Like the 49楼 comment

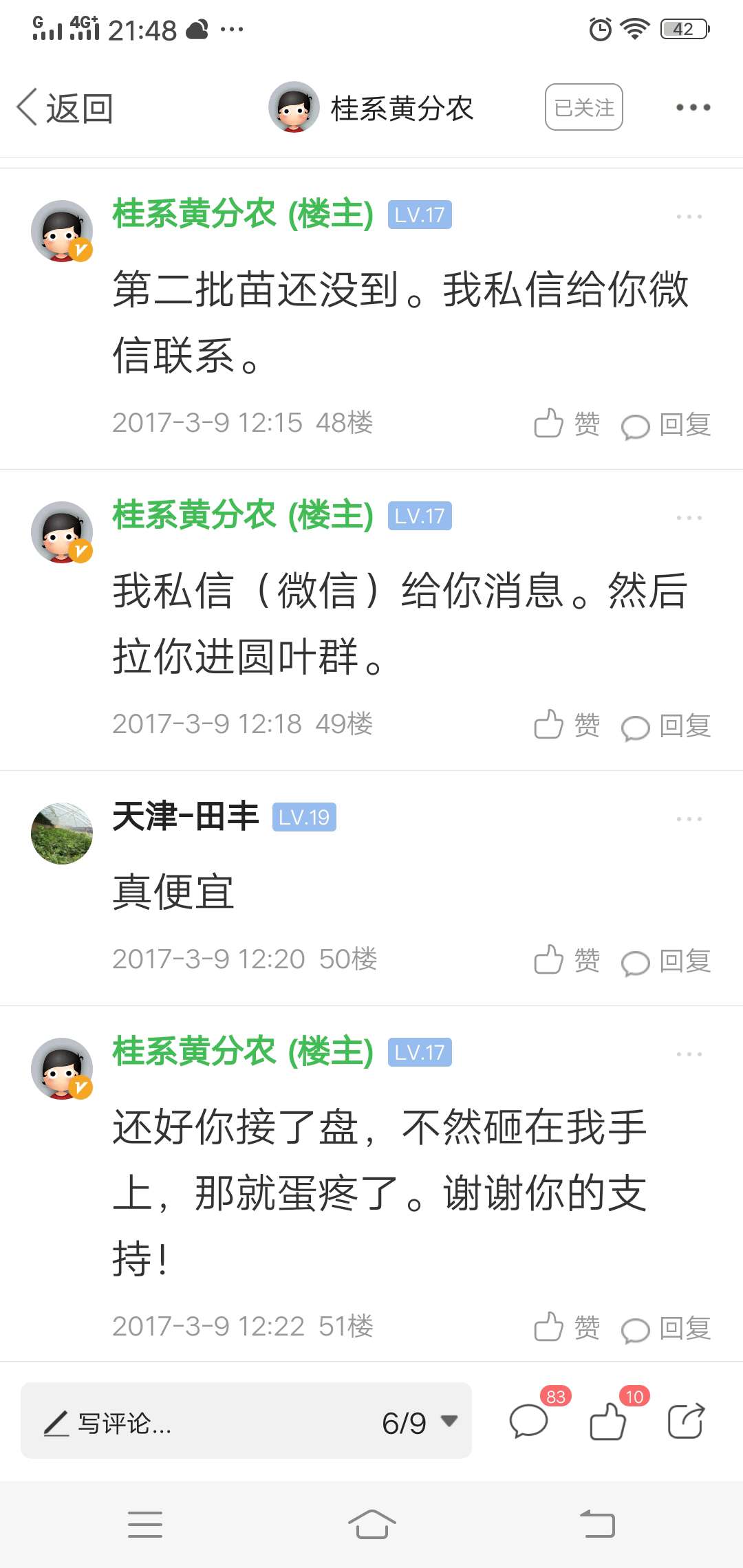click(x=567, y=725)
